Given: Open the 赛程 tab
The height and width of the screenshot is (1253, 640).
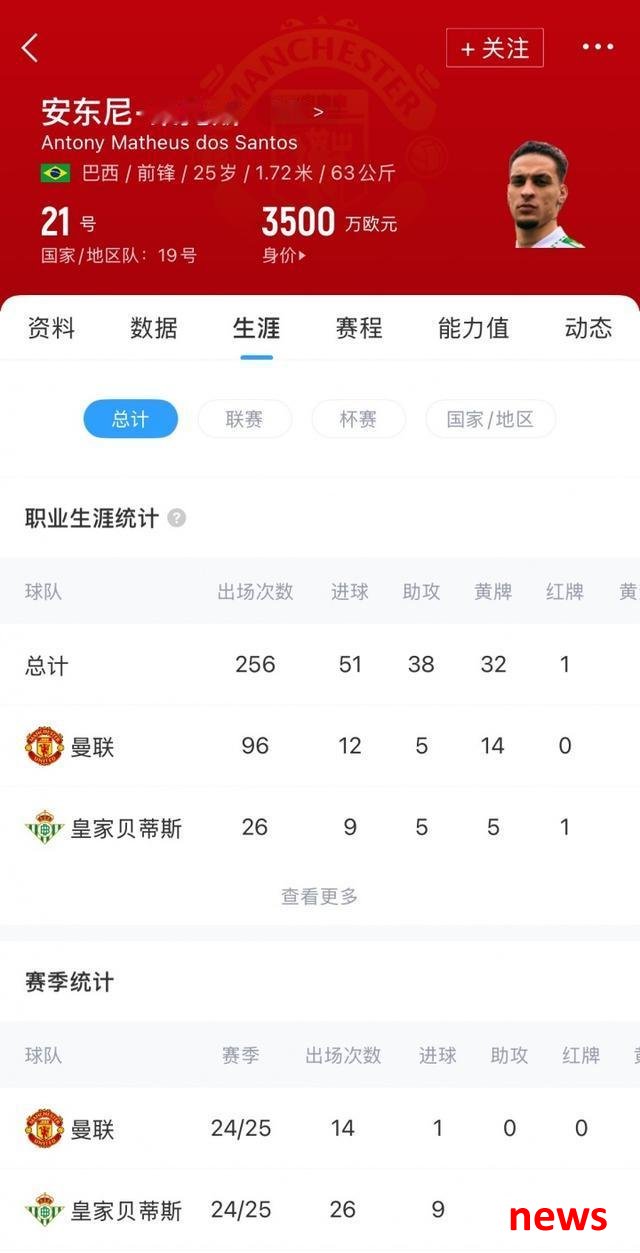Looking at the screenshot, I should [359, 328].
